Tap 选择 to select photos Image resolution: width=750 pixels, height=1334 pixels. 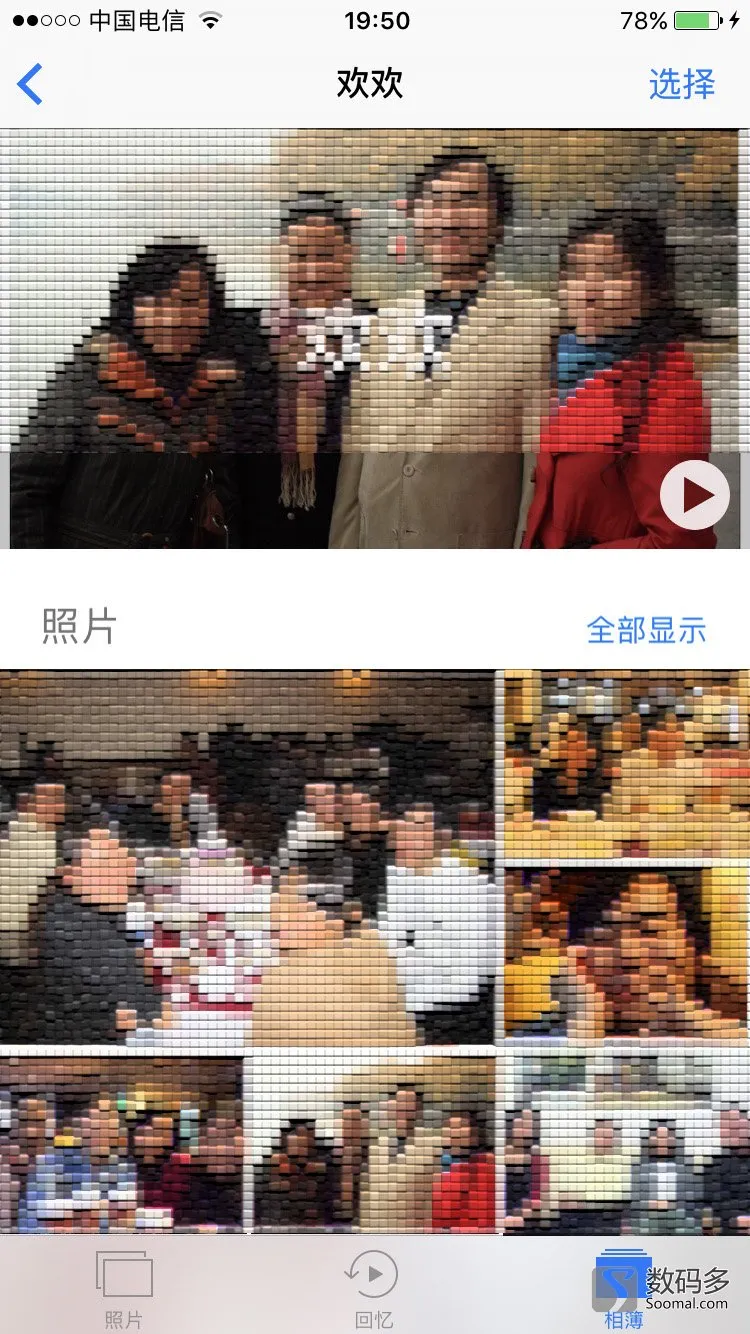pos(681,85)
